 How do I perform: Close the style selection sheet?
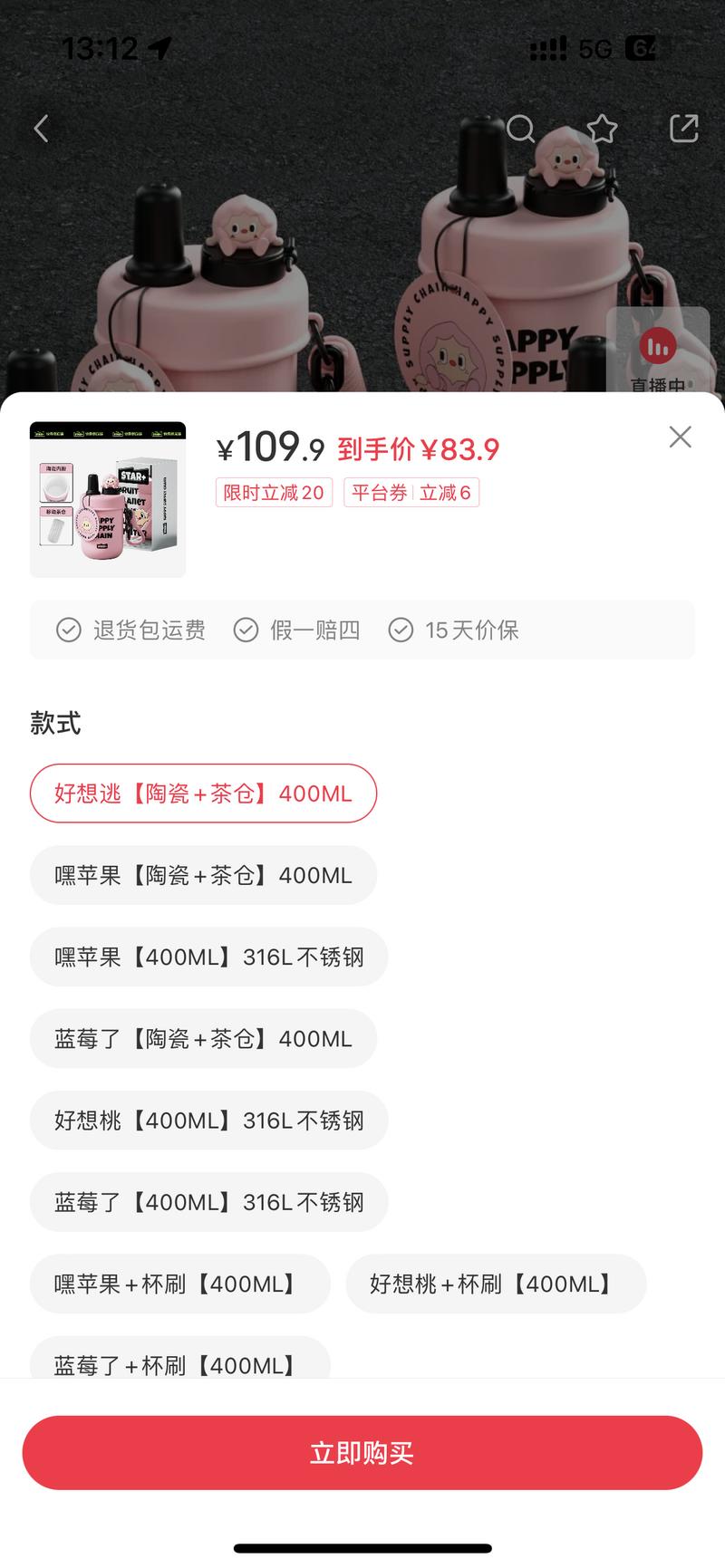point(680,438)
